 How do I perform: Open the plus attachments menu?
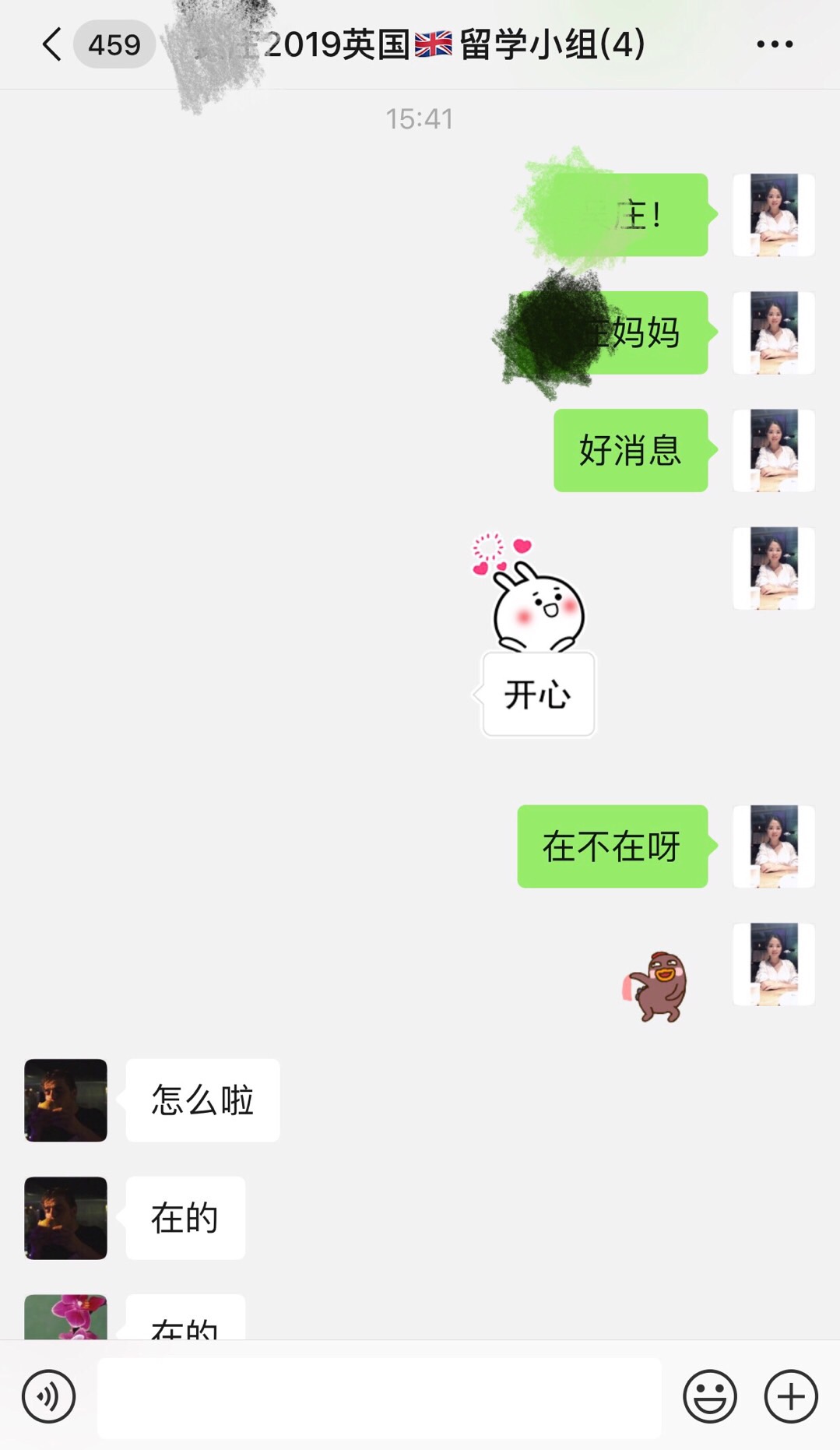pos(790,1396)
